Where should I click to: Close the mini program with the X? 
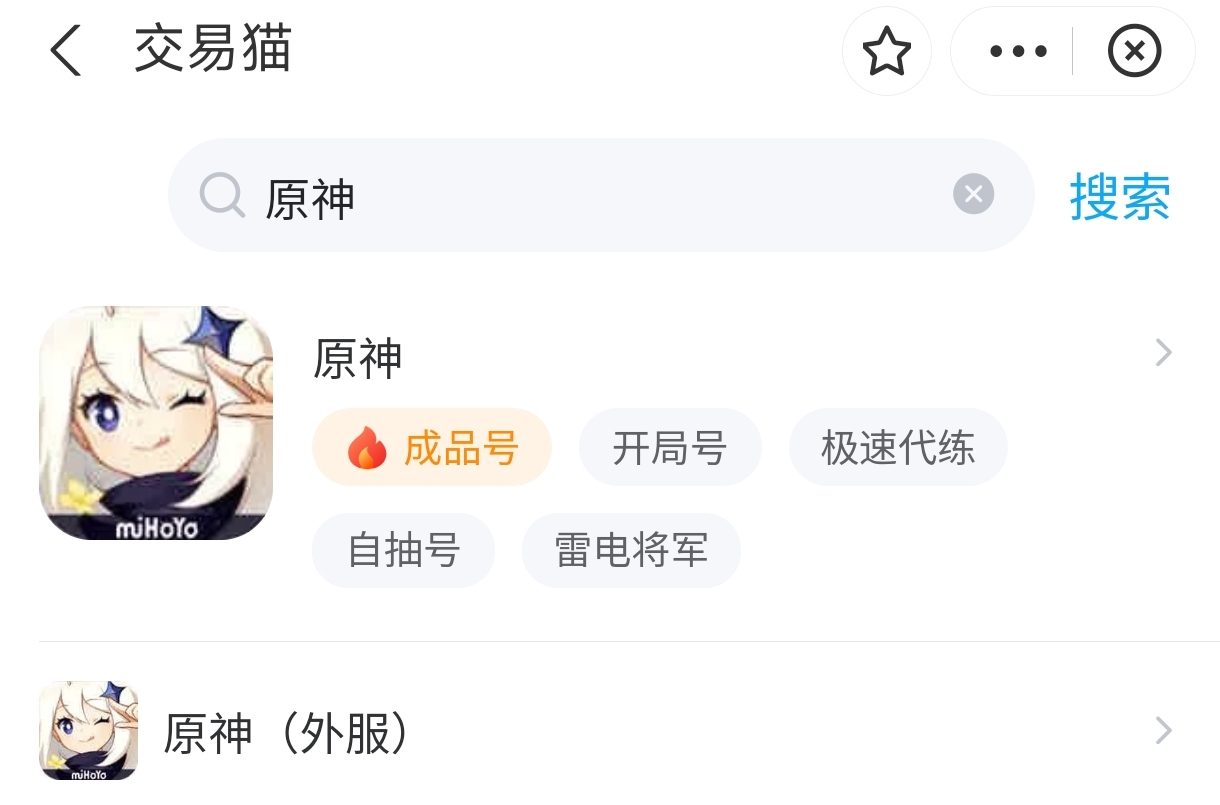1134,51
